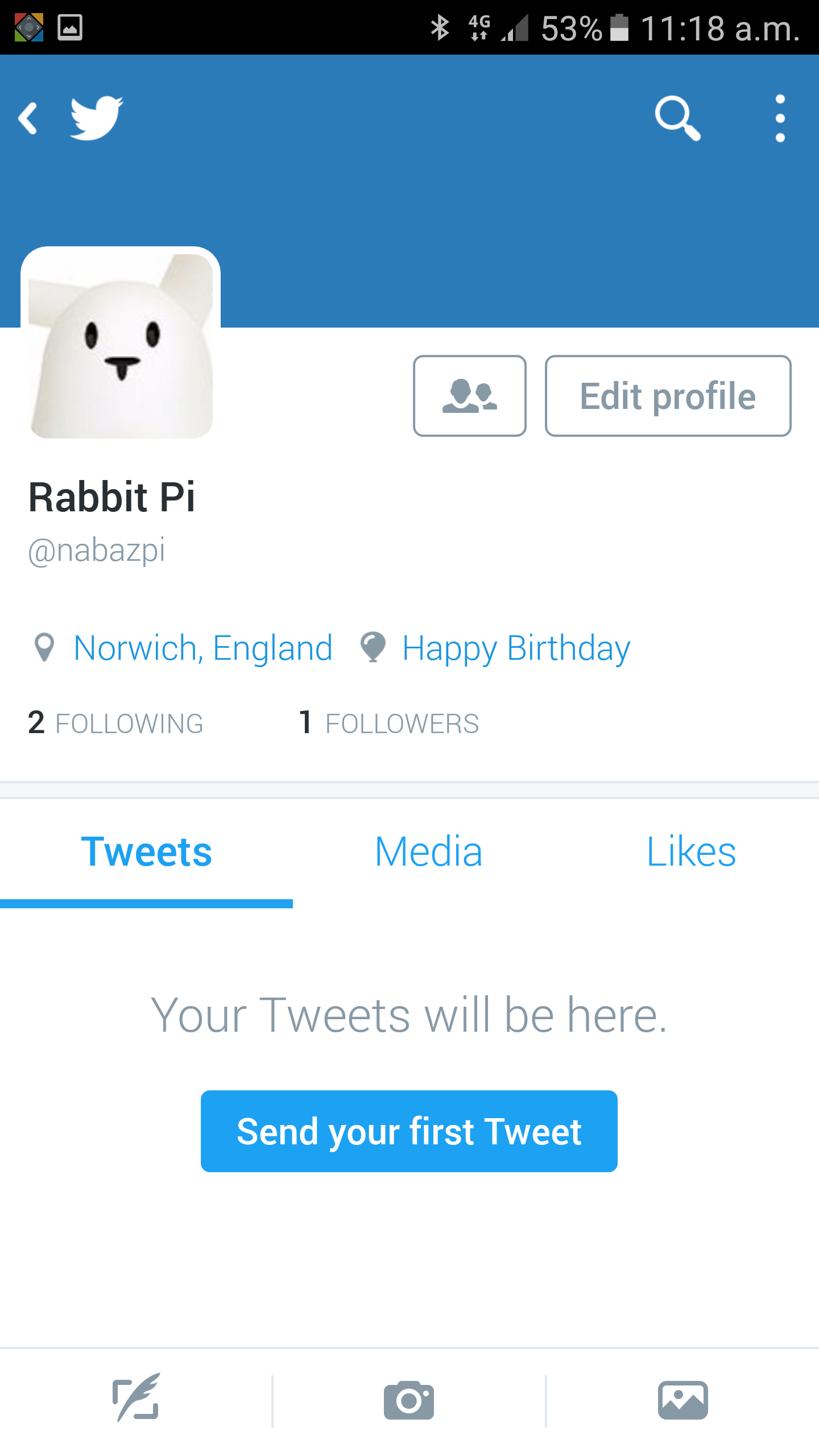Open the camera to tweet a photo
819x1456 pixels.
(x=409, y=1399)
